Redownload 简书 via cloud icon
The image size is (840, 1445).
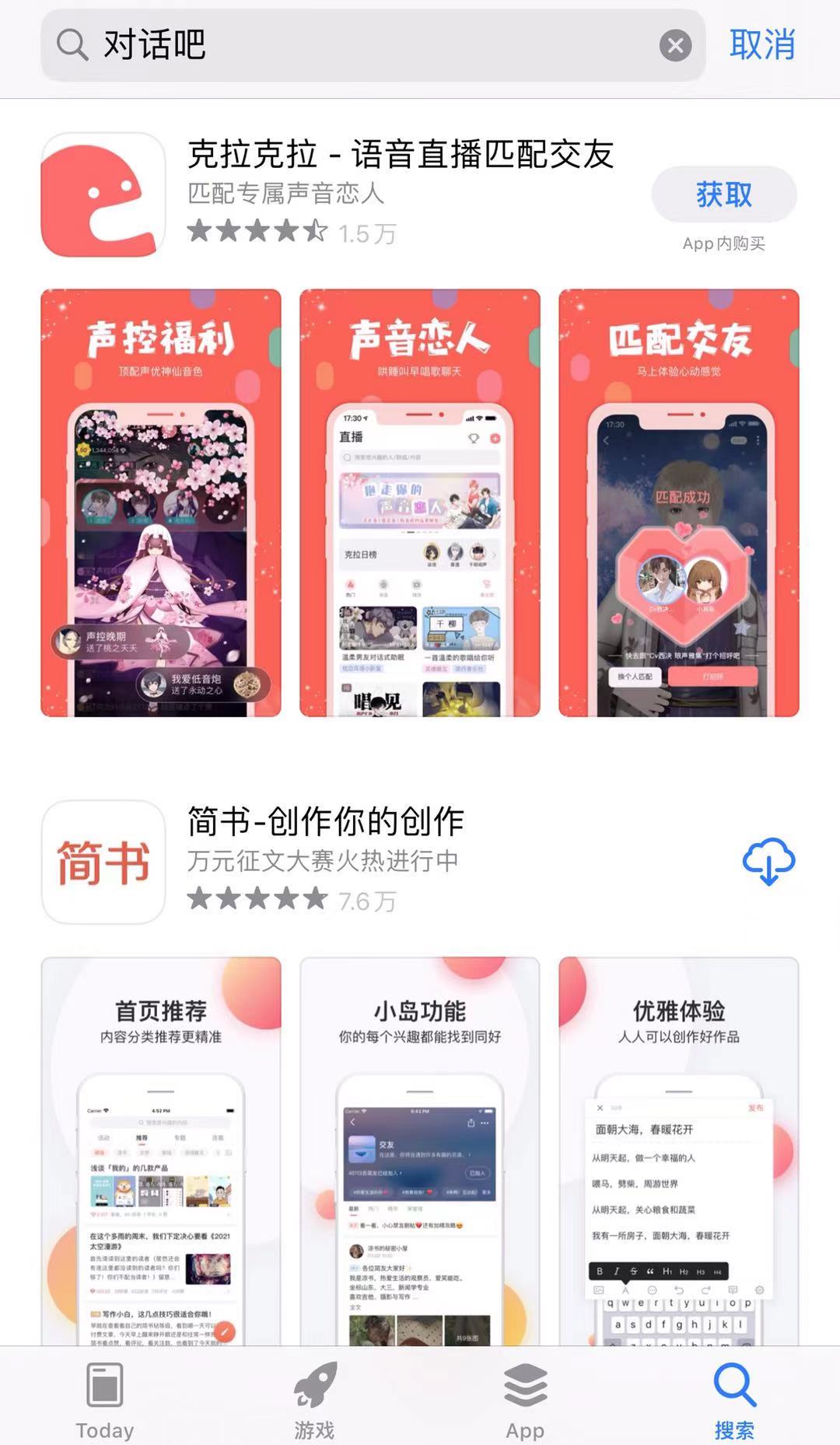(x=768, y=862)
